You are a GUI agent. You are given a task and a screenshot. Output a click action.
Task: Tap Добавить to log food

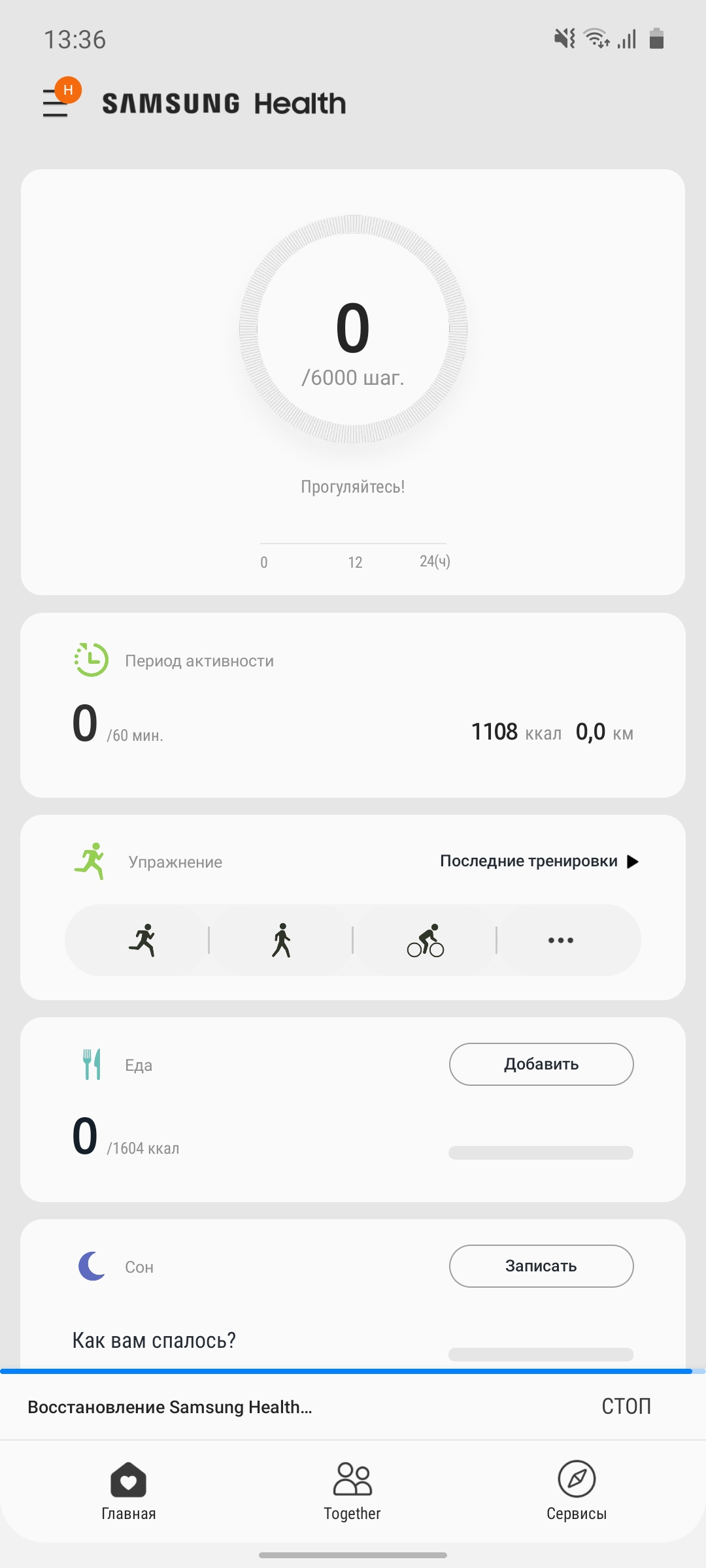coord(541,1064)
